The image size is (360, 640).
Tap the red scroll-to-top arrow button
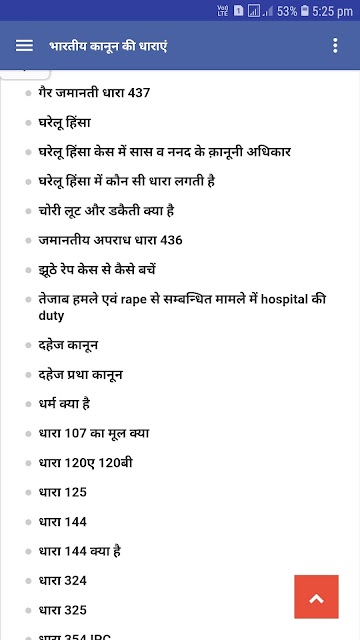316,596
